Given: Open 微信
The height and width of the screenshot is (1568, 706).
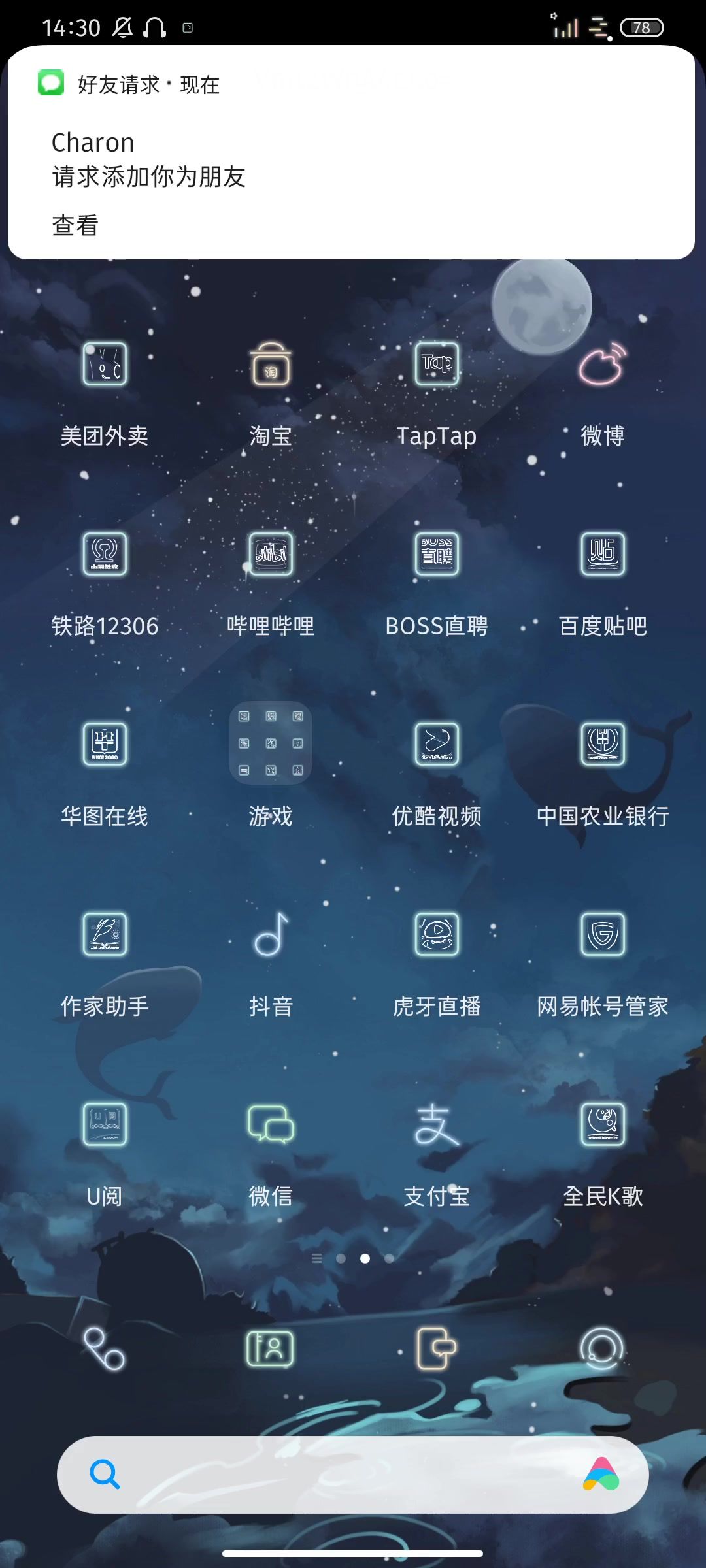Looking at the screenshot, I should click(271, 1124).
